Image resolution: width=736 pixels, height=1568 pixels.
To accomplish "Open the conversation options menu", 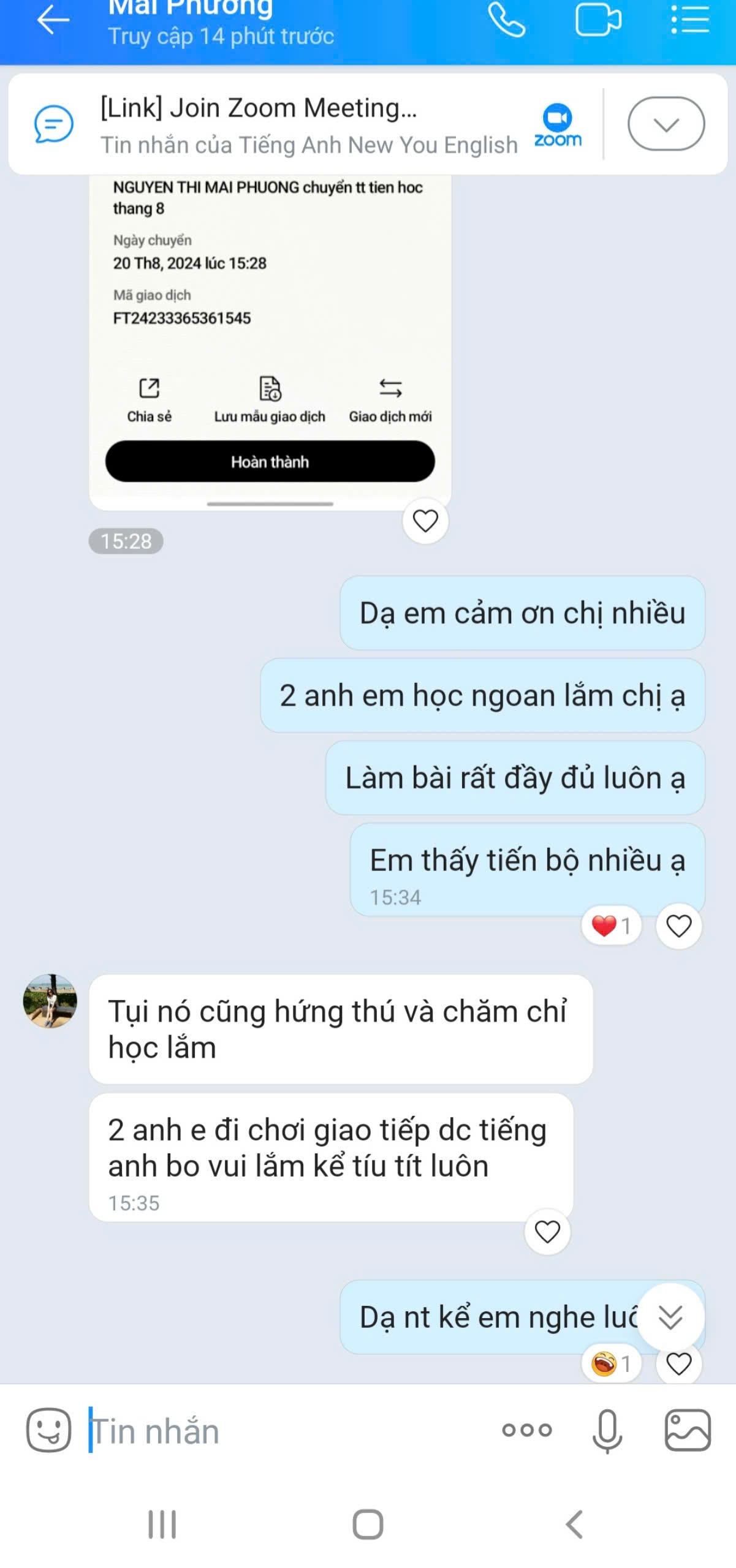I will [x=689, y=20].
